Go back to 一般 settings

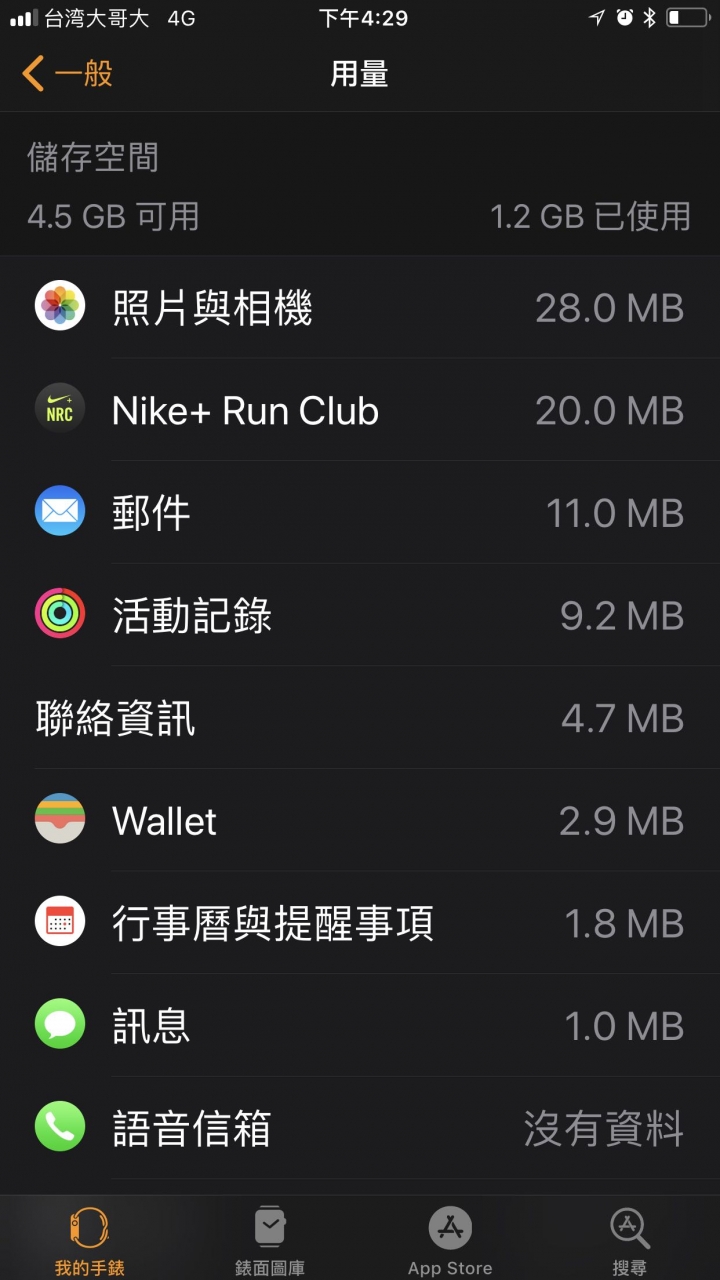67,74
